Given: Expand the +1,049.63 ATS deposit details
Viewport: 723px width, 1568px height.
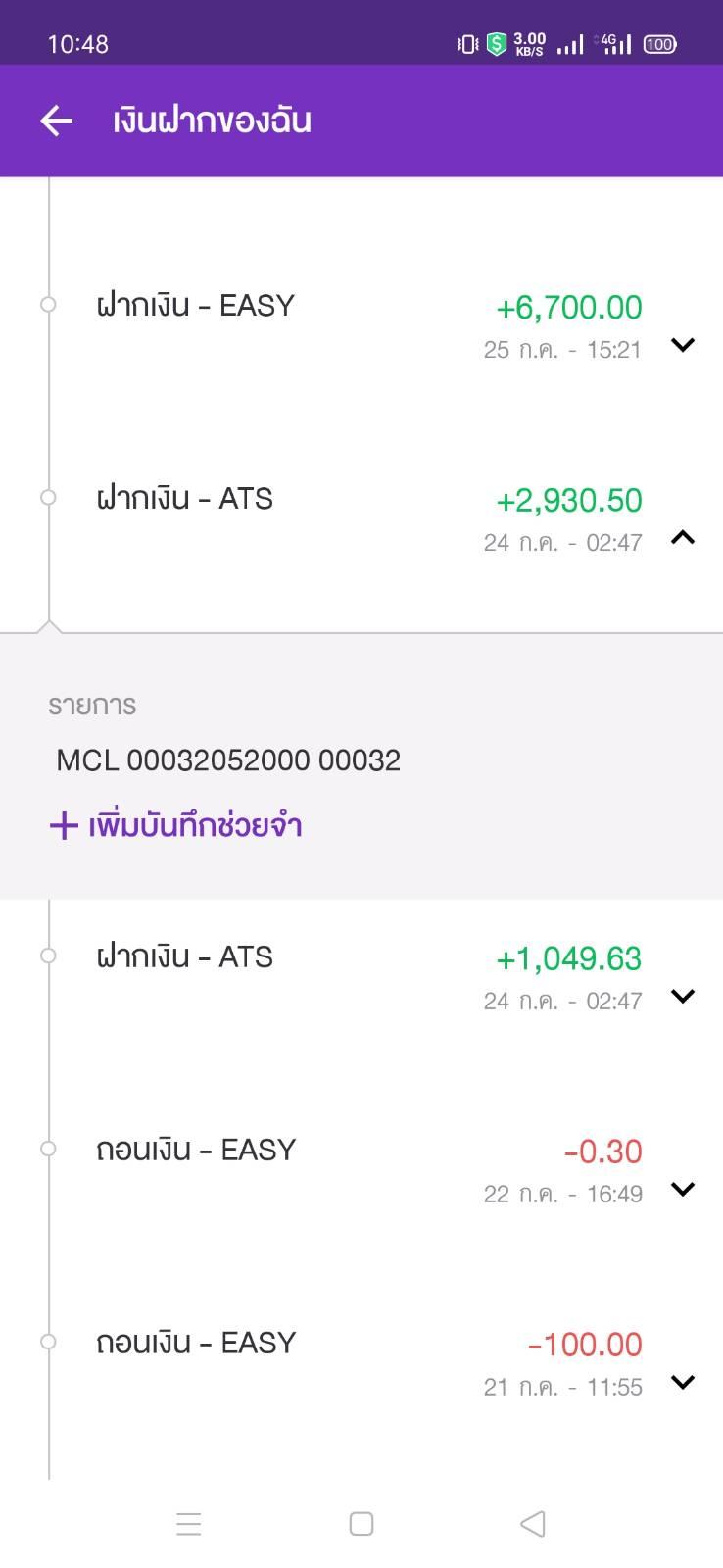Looking at the screenshot, I should tap(683, 996).
